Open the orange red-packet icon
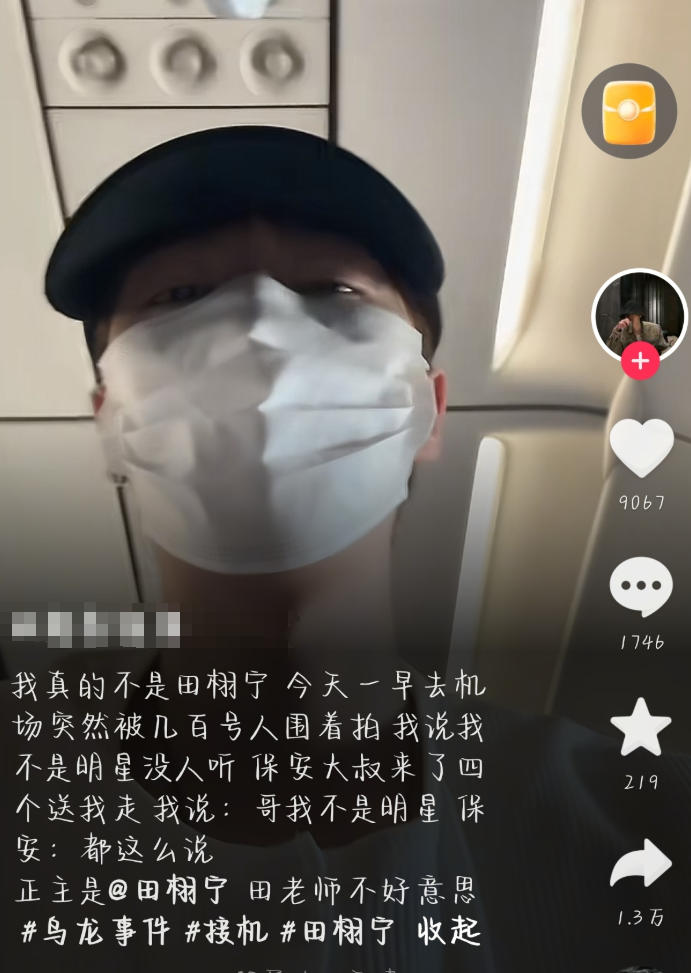Screen dimensions: 691x973 pos(629,111)
